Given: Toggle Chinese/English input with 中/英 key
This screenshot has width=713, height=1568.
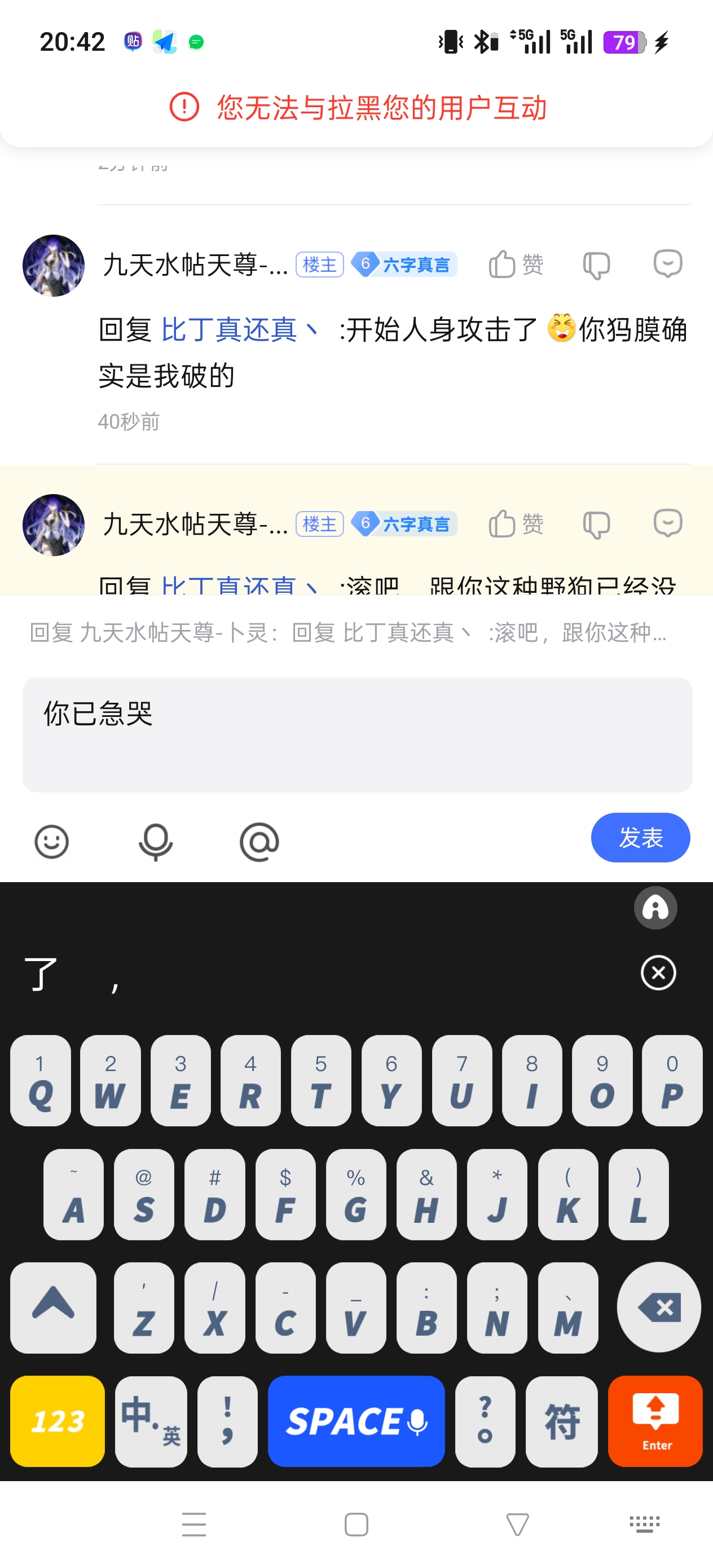Looking at the screenshot, I should point(151,1421).
